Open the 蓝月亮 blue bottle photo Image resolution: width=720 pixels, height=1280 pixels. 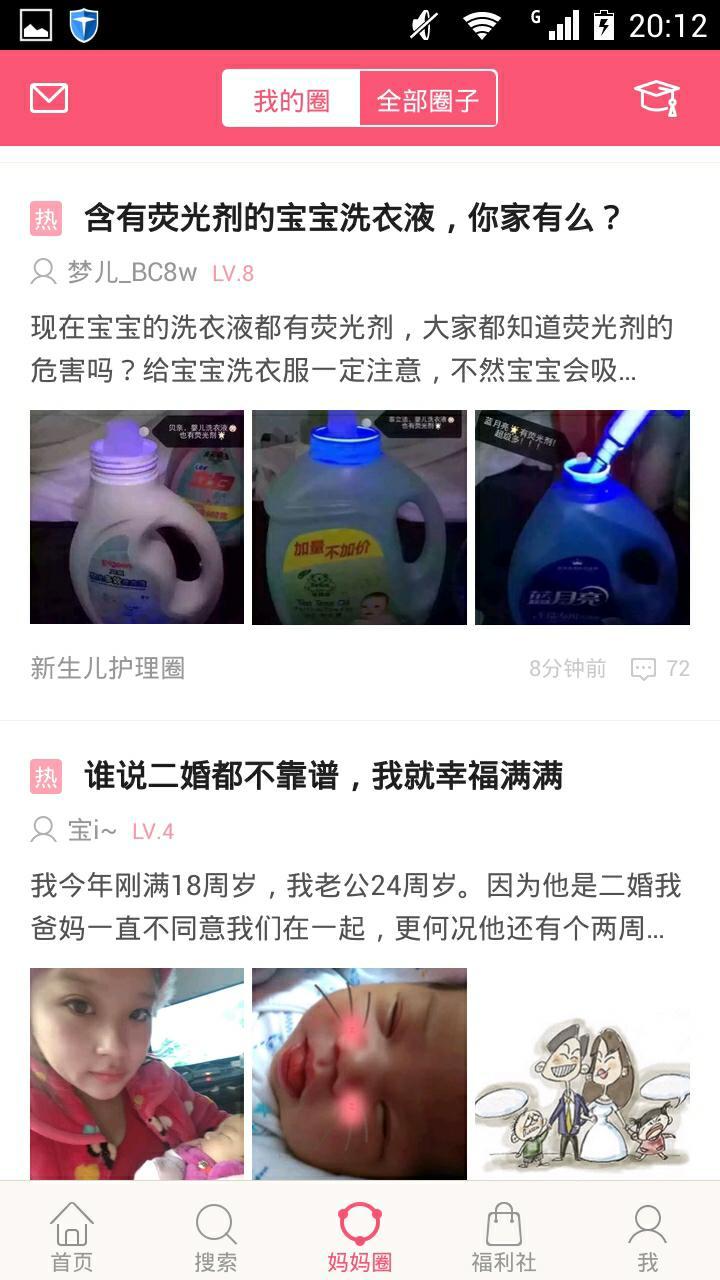(582, 517)
